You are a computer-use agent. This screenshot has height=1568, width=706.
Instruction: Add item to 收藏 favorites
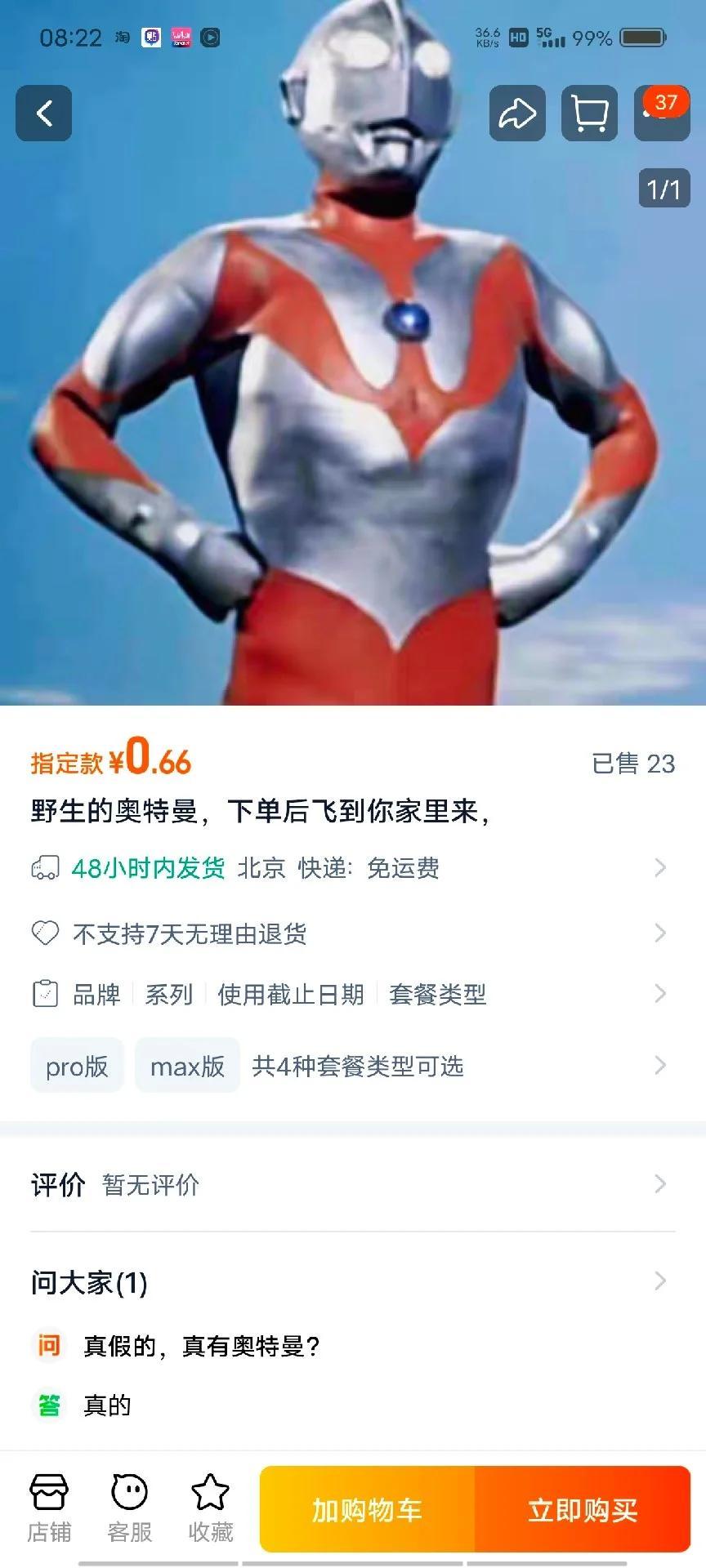(211, 1508)
